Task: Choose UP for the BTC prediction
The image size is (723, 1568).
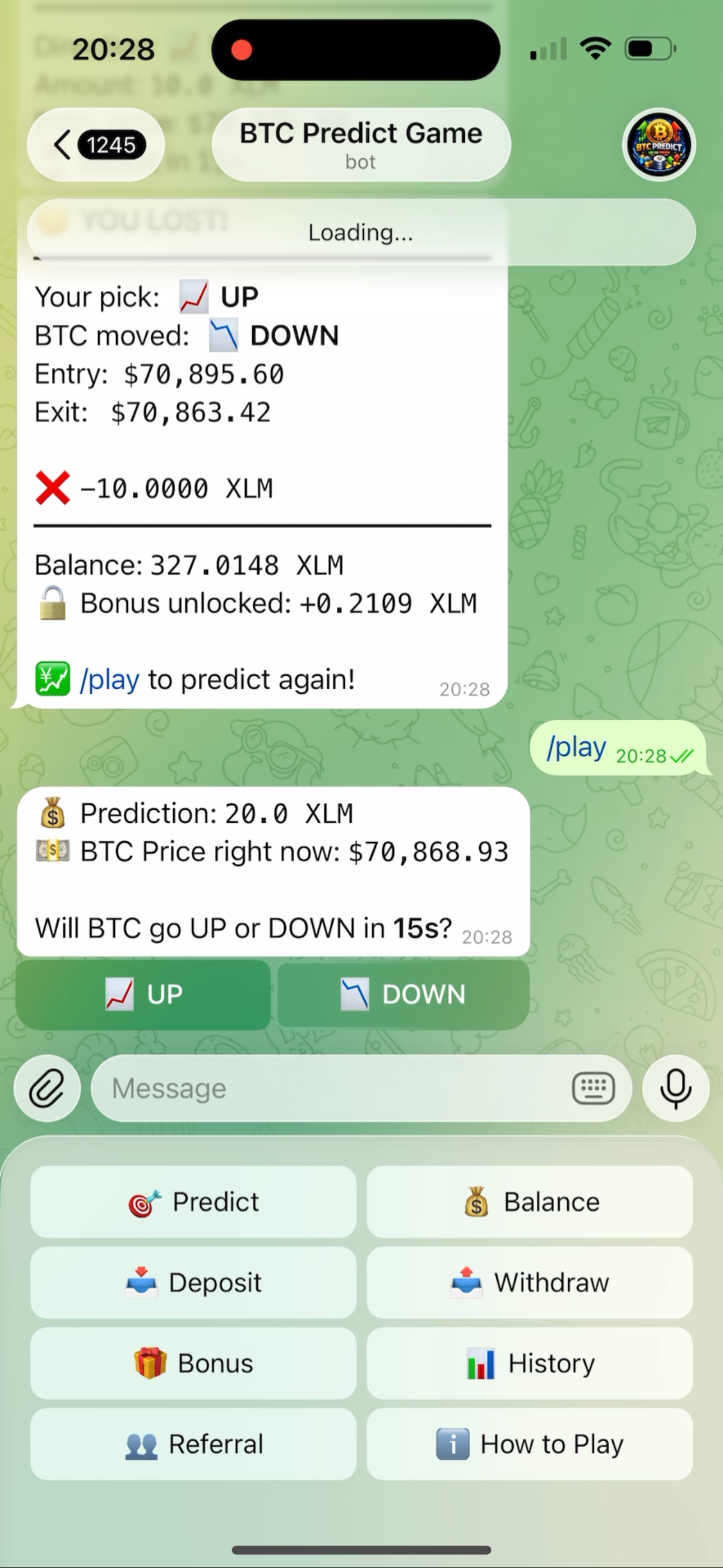Action: (142, 994)
